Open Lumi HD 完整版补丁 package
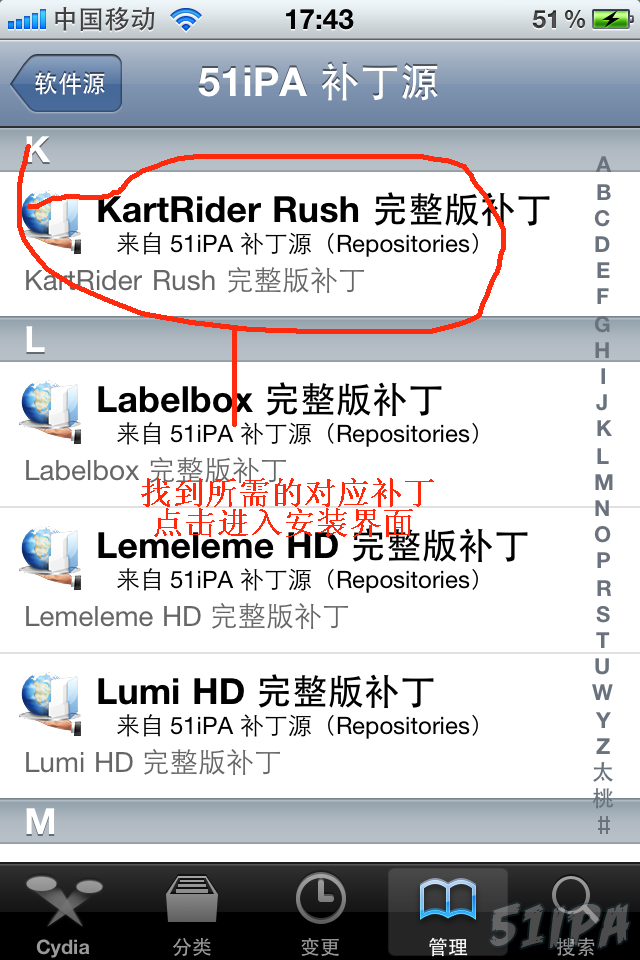640x960 pixels. (300, 725)
